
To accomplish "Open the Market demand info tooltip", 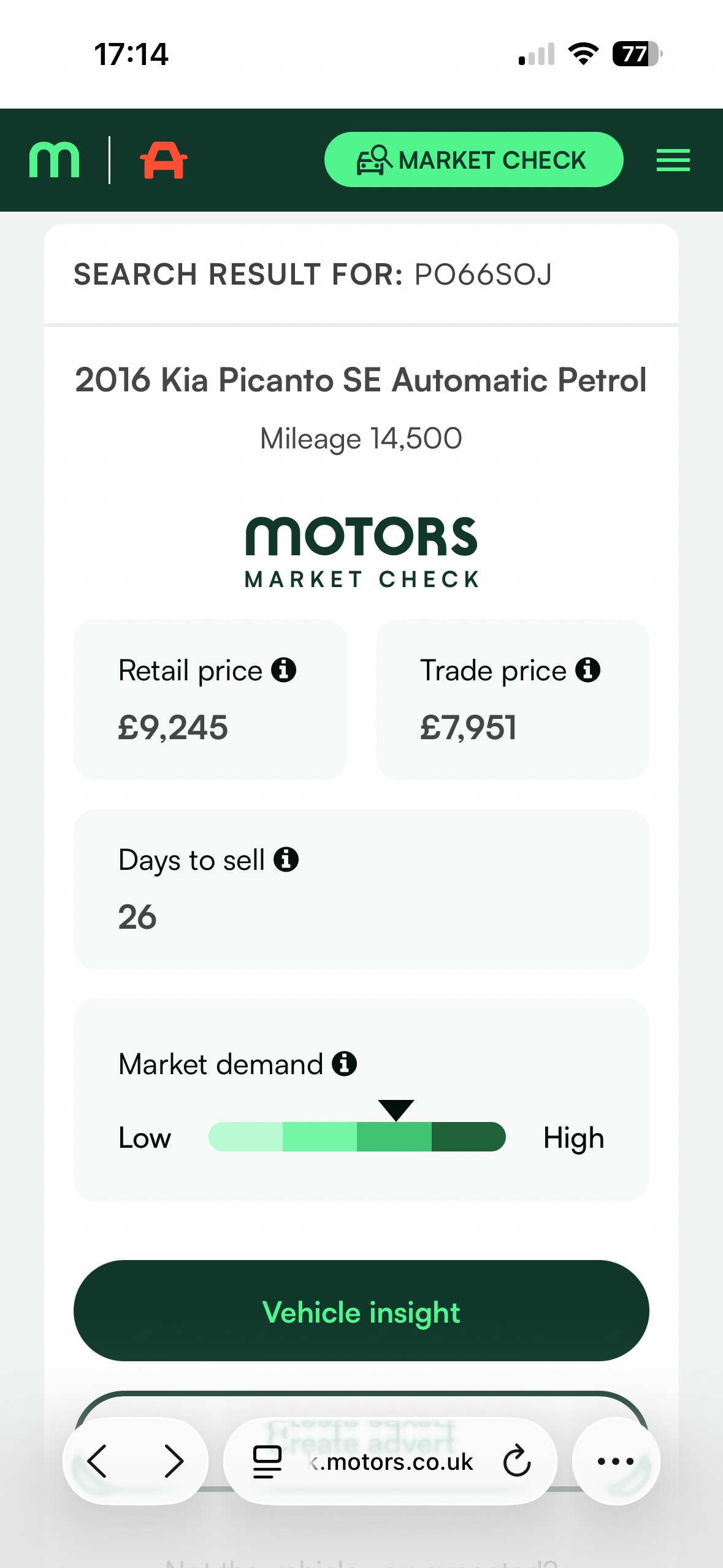I will (x=345, y=1064).
